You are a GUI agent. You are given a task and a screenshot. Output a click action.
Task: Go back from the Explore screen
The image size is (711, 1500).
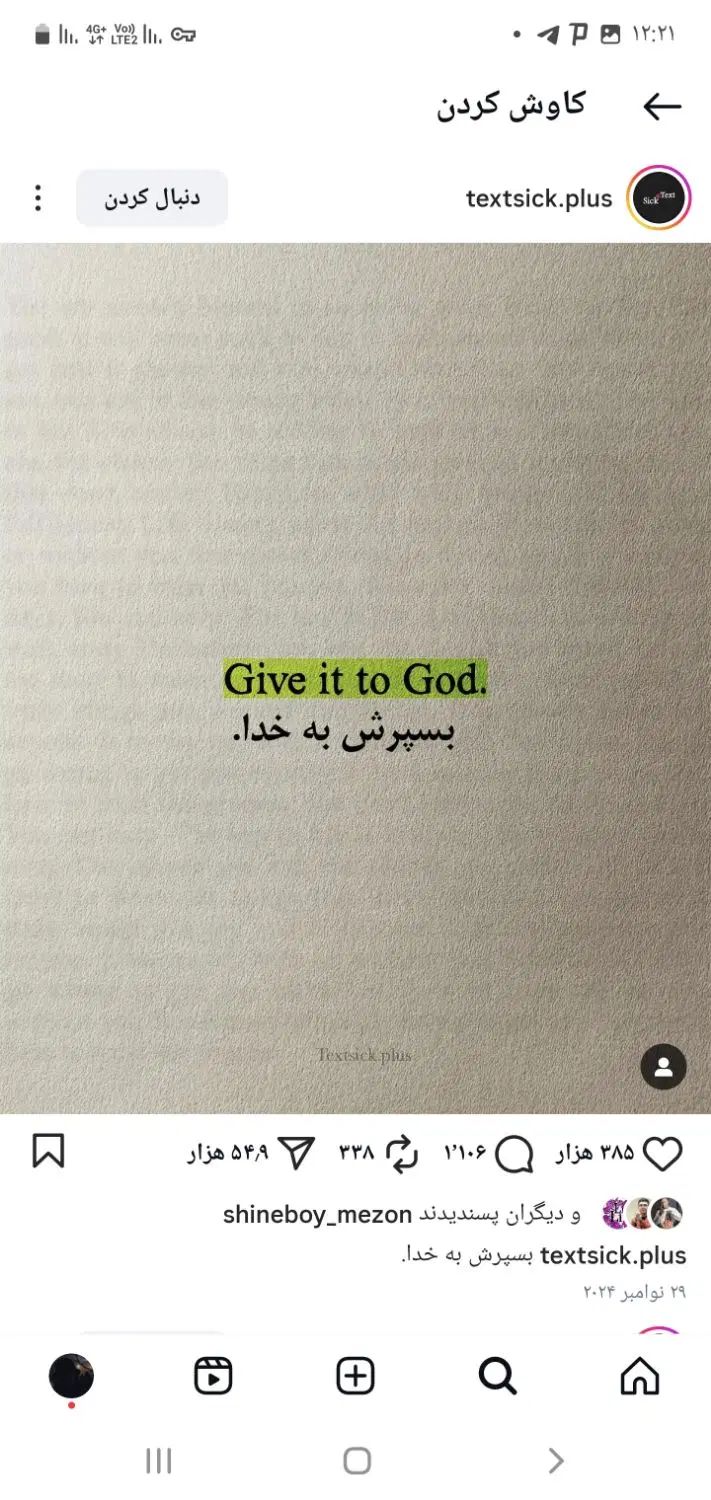[662, 107]
